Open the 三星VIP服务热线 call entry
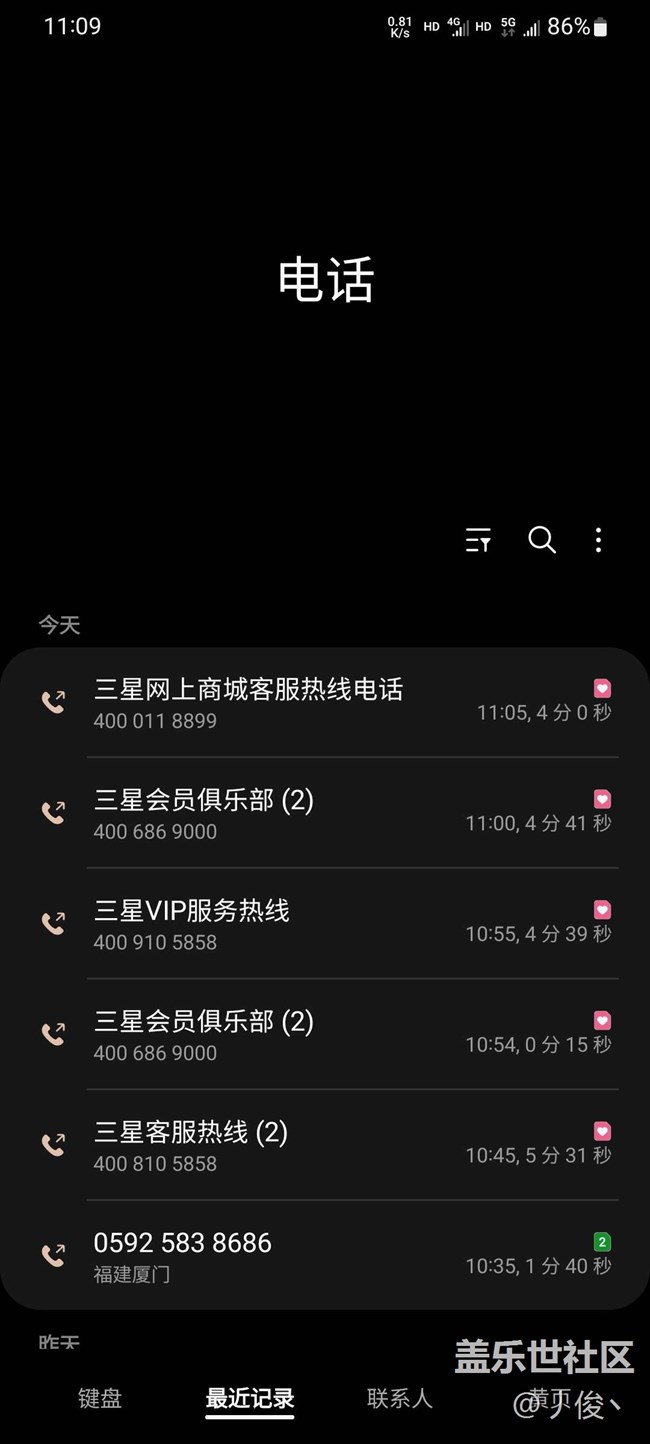 (325, 925)
